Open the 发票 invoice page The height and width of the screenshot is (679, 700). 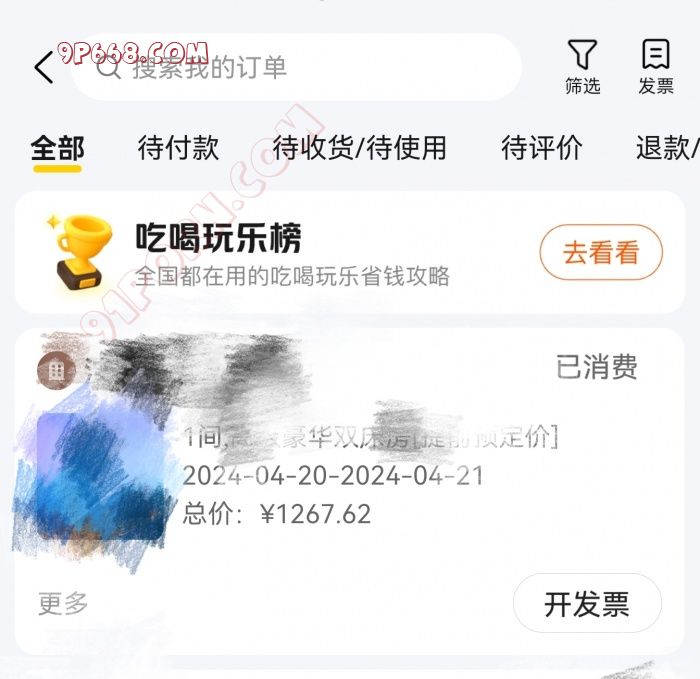click(656, 67)
